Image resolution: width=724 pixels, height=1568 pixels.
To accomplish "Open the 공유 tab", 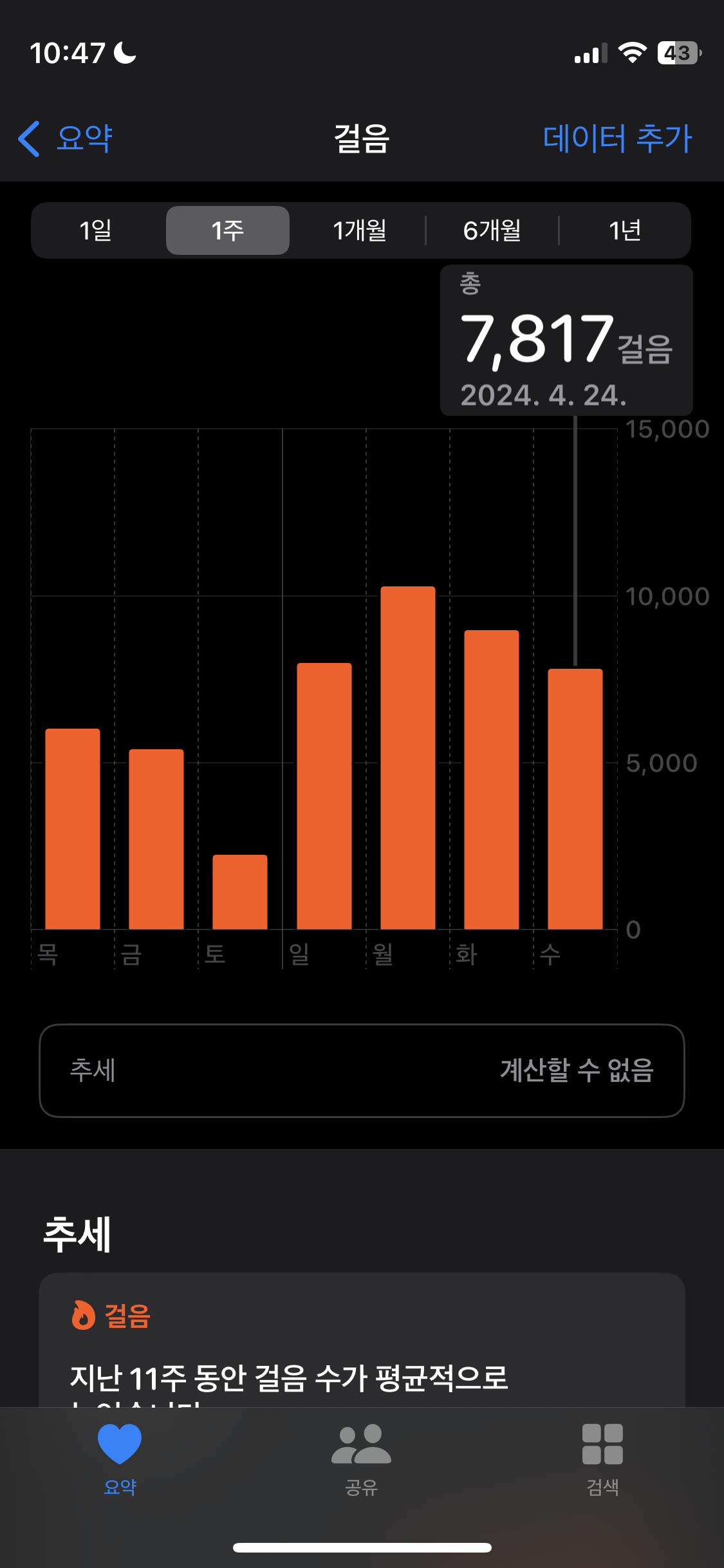I will 361,1458.
